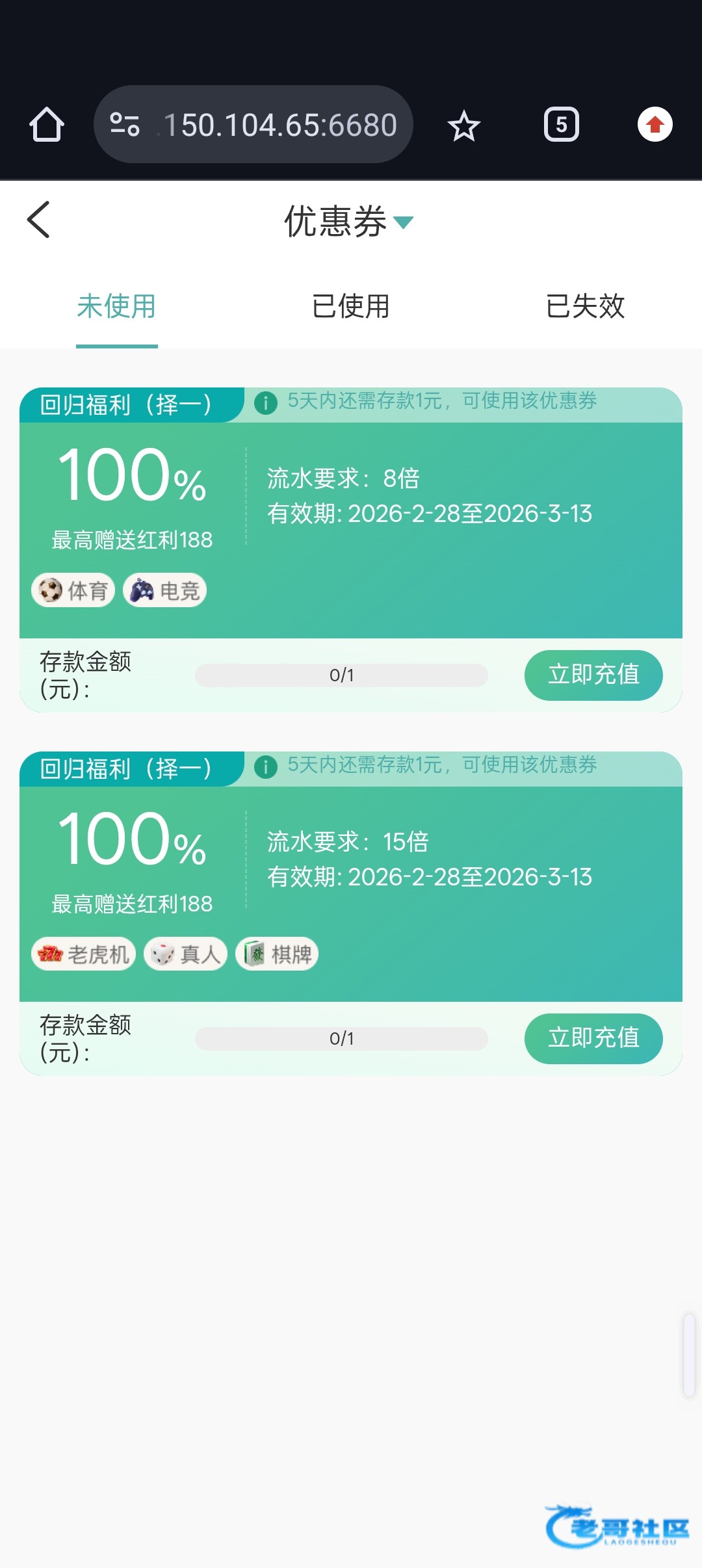
Task: Open the browser tab switcher
Action: click(x=562, y=124)
